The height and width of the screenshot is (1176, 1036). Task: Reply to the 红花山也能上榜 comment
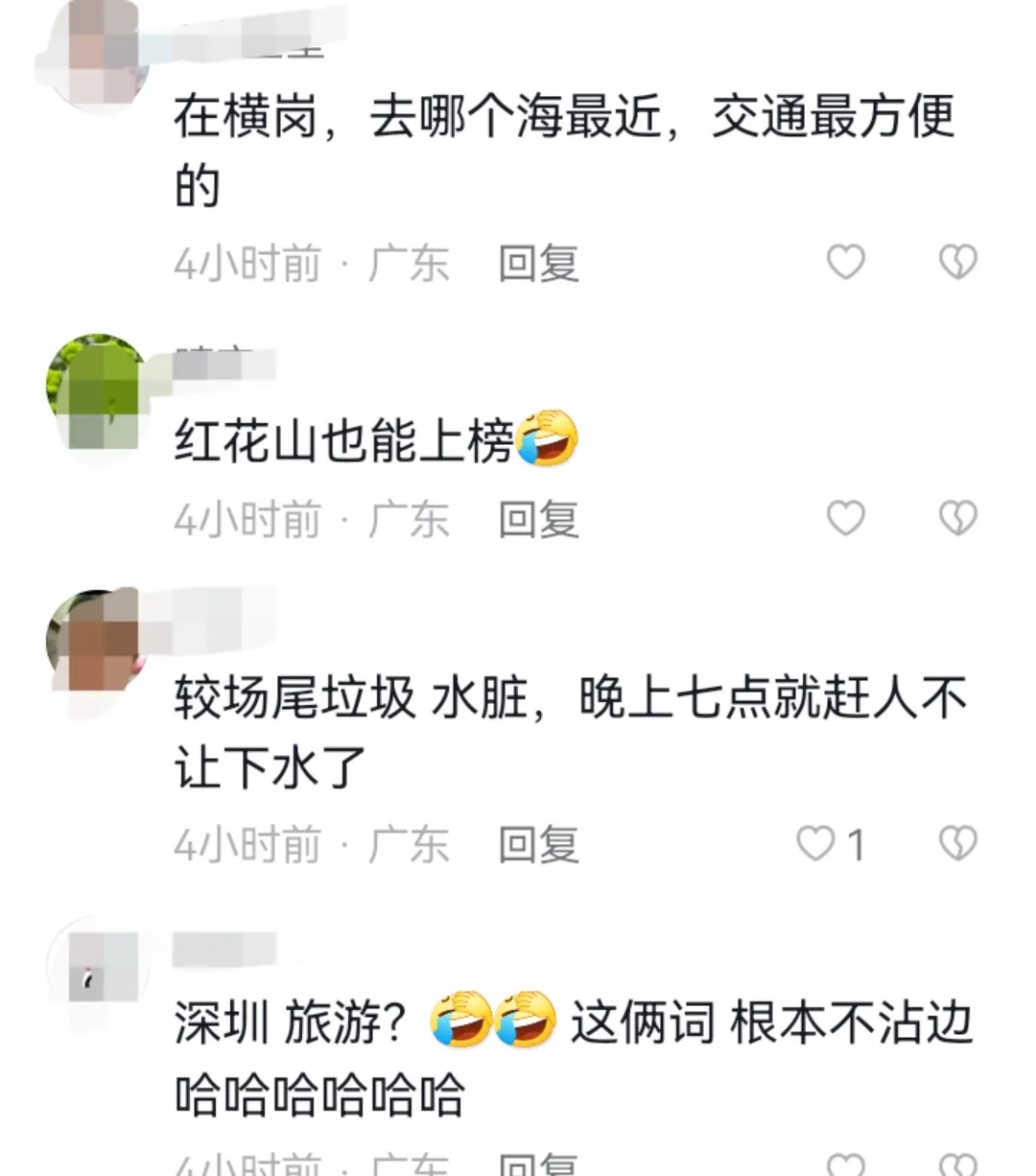tap(538, 520)
